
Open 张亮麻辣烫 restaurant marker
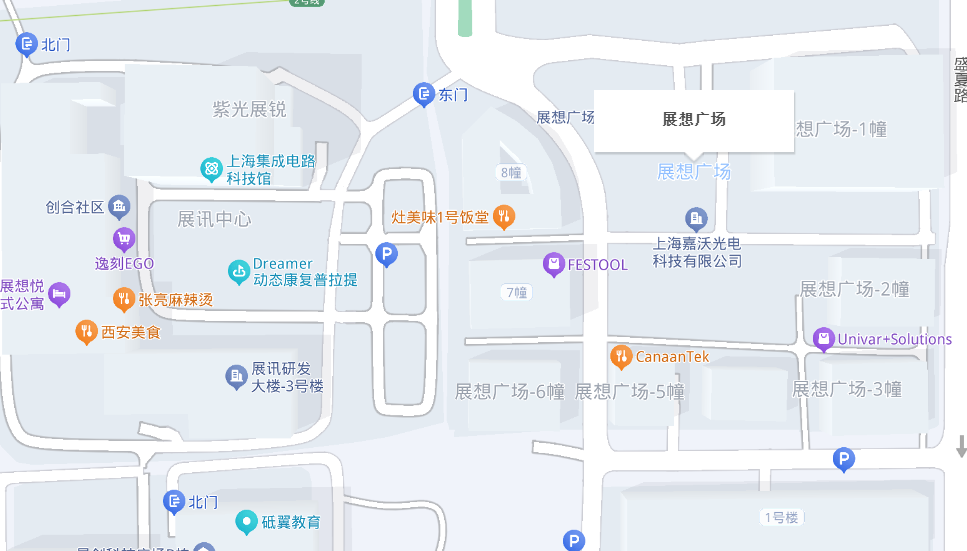tap(124, 298)
